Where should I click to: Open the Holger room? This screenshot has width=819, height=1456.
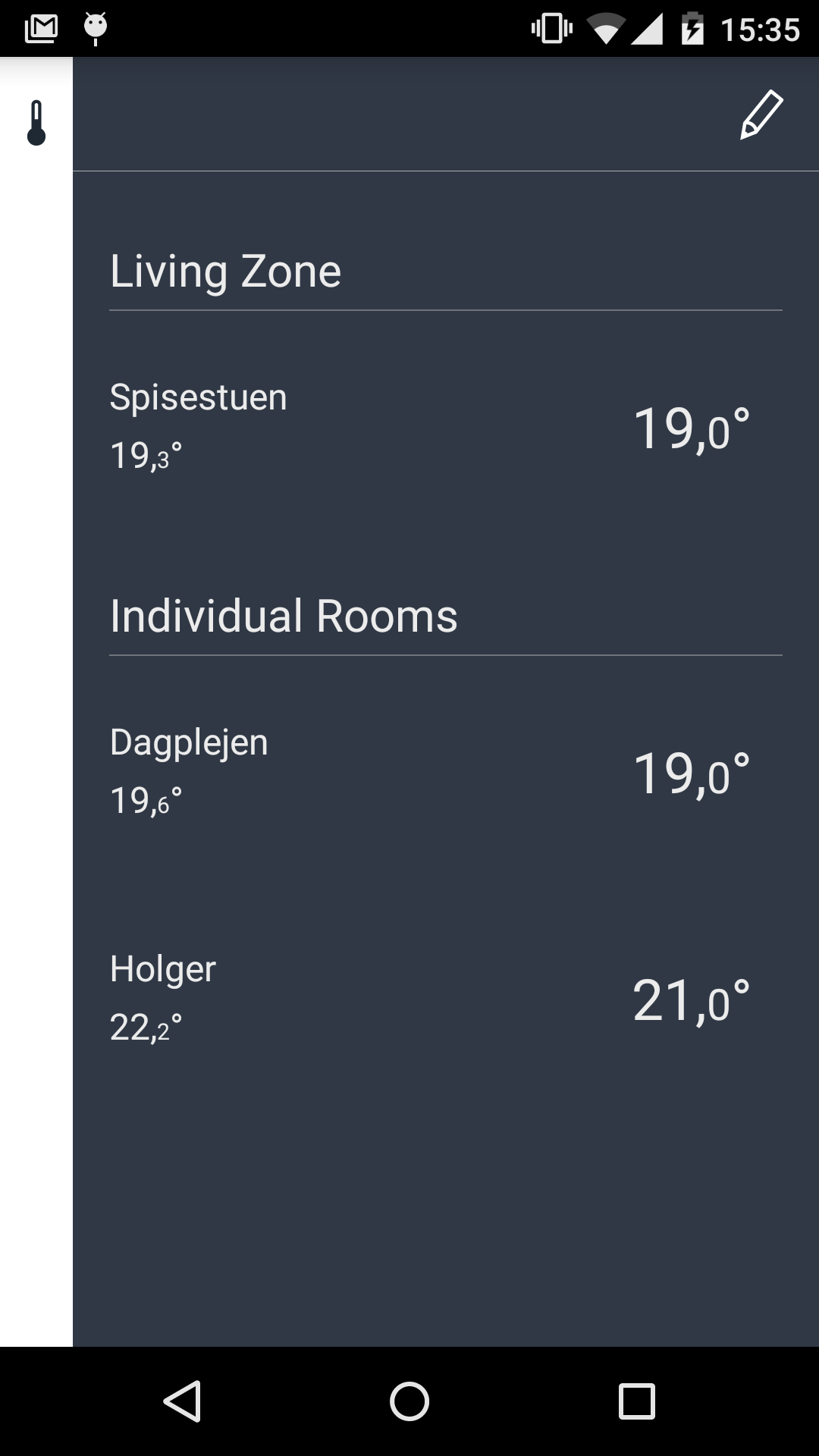point(163,969)
